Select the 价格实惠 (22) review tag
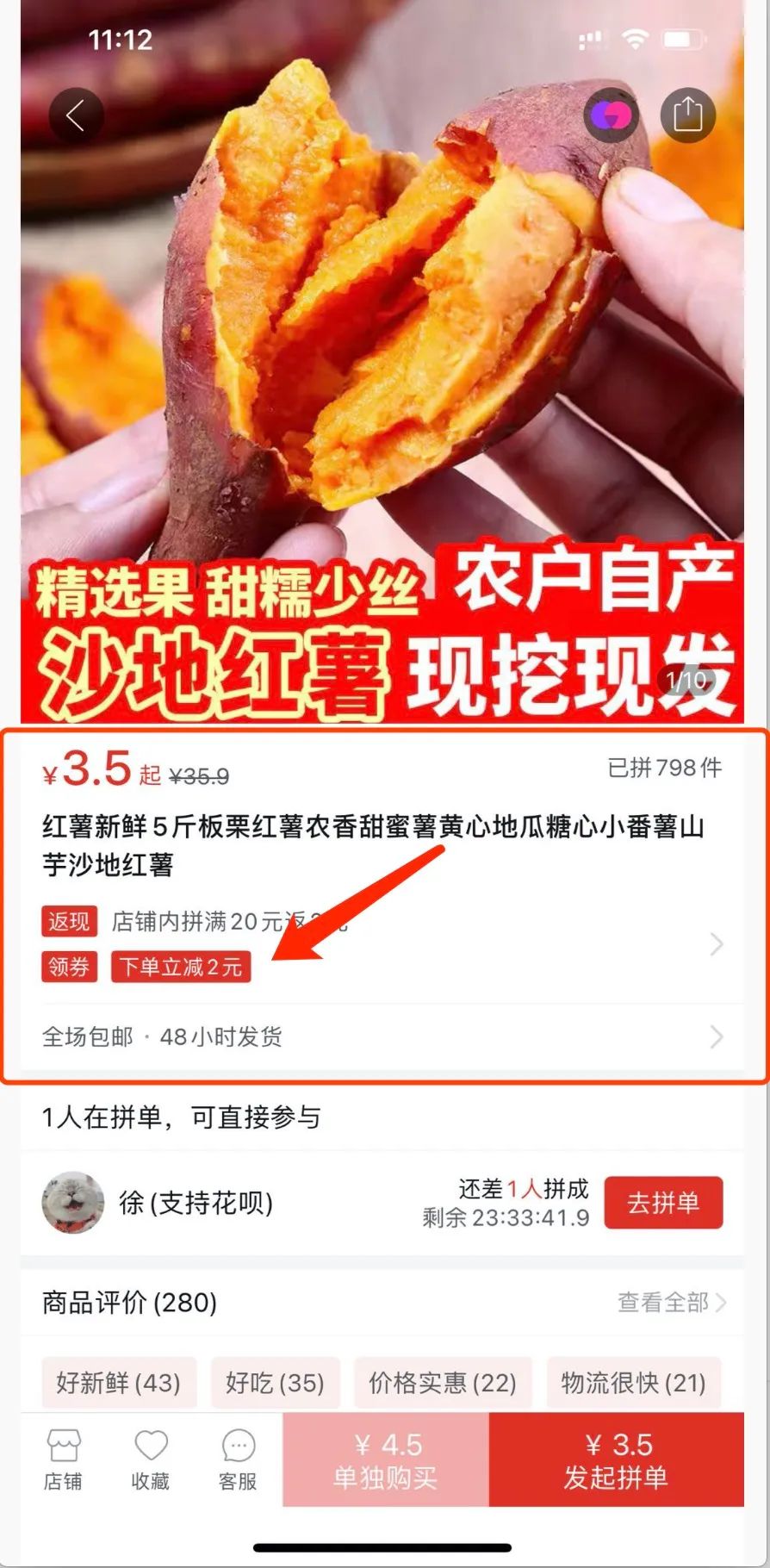 tap(443, 1383)
